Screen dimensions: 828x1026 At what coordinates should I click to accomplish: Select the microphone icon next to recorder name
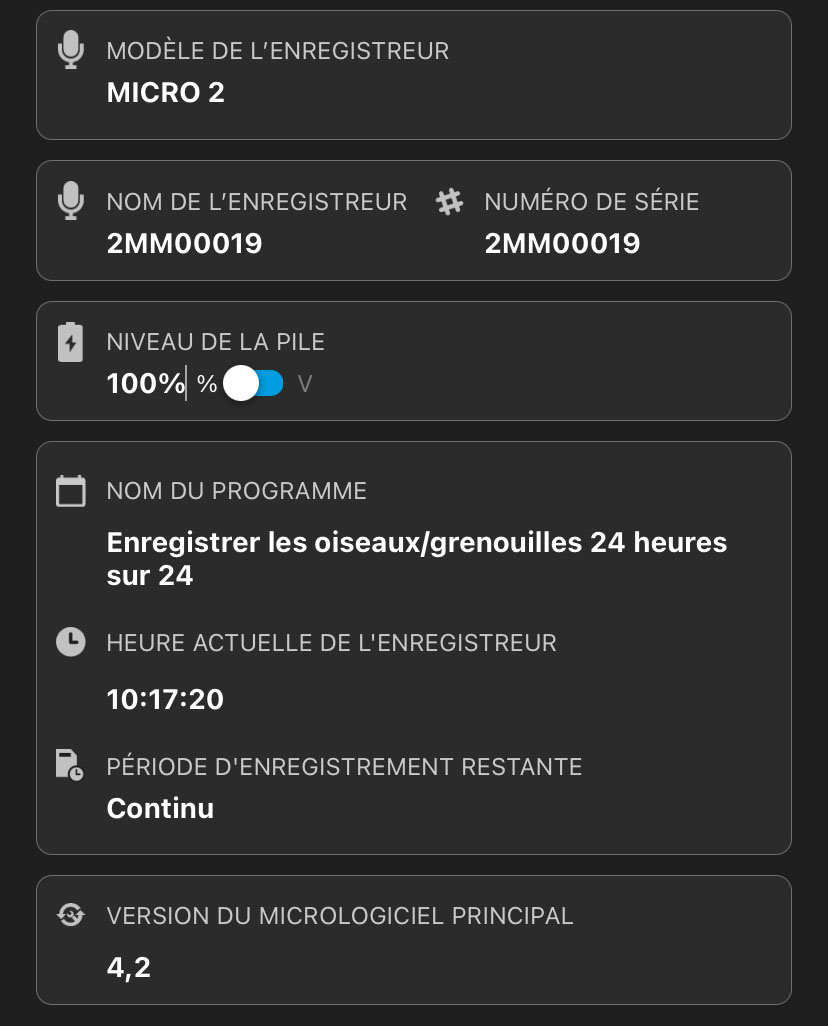tap(70, 200)
